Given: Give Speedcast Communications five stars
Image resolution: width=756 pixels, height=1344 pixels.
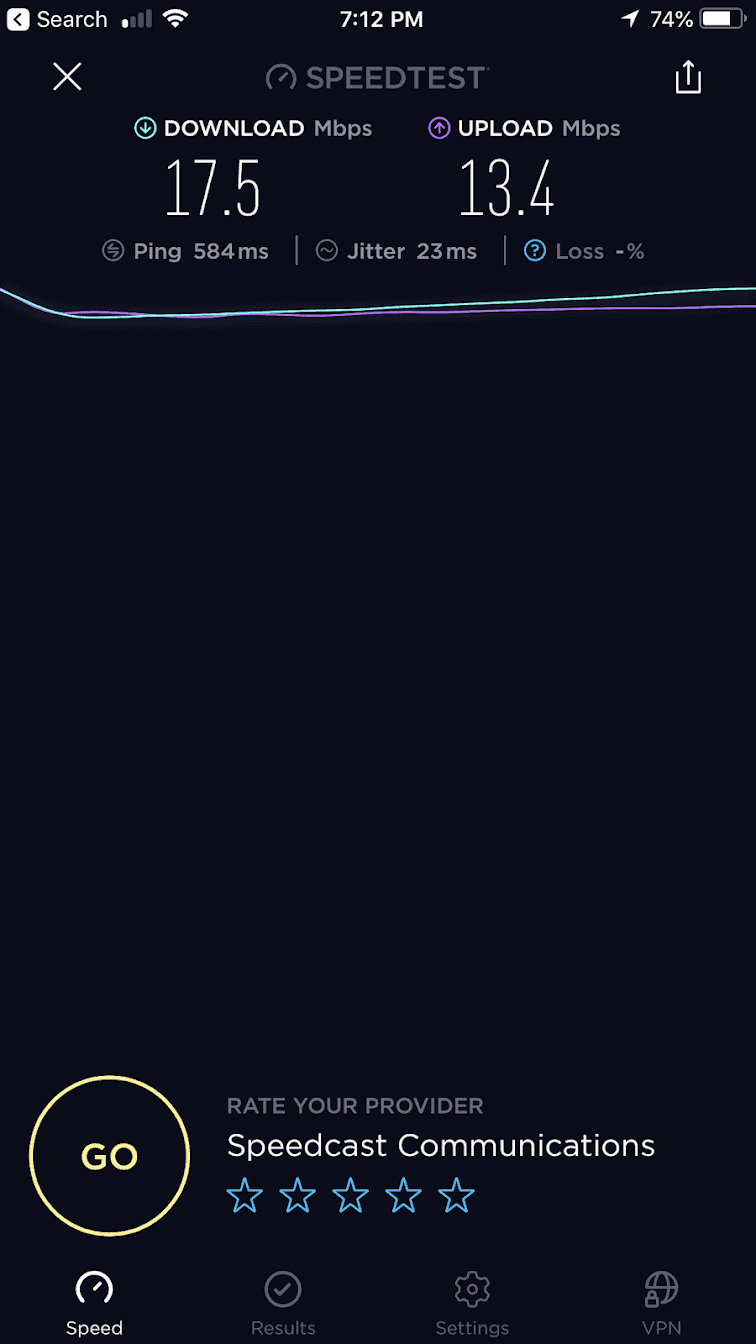Looking at the screenshot, I should [456, 1195].
